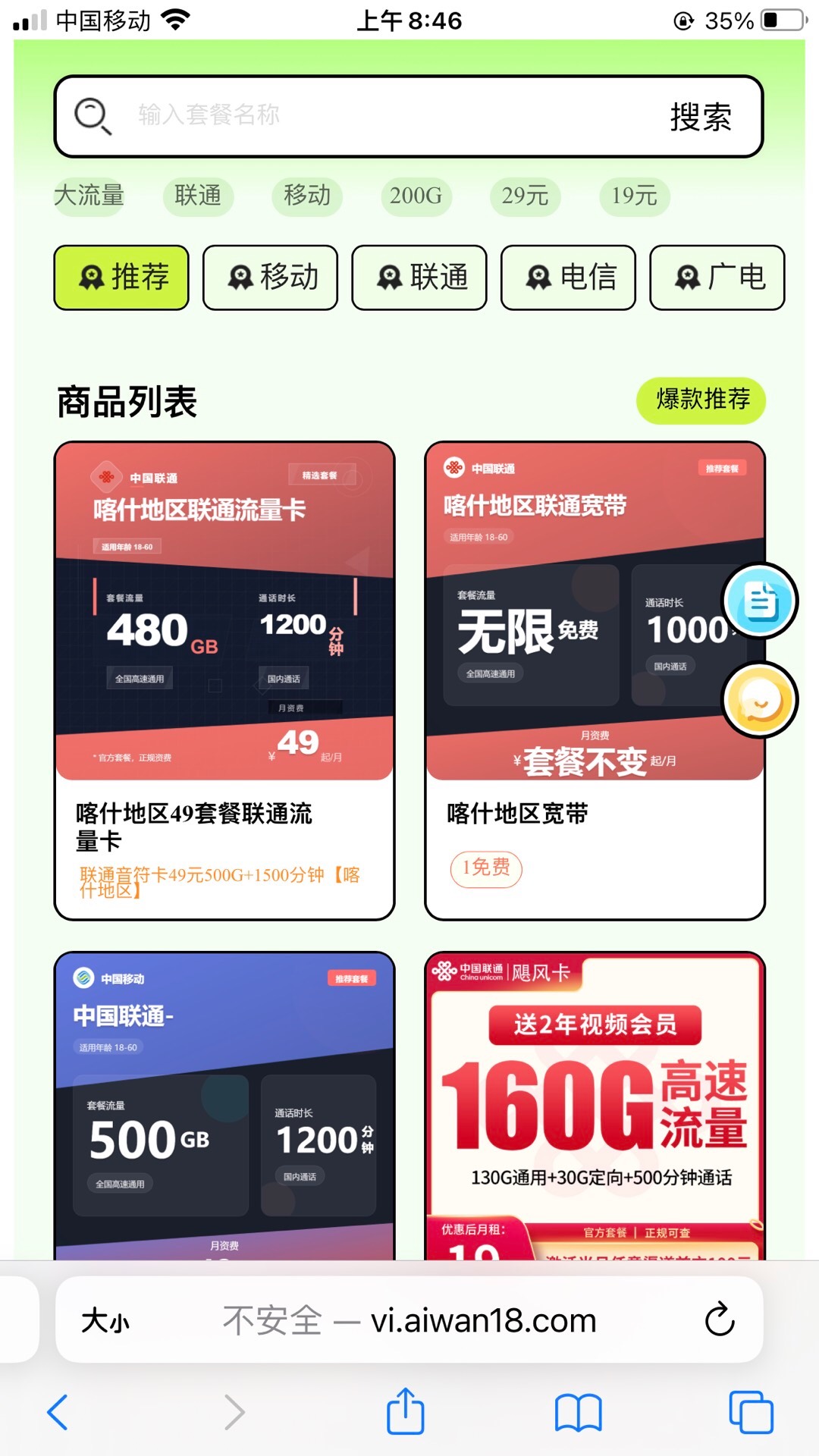Switch to the 广电 carrier tab
Image resolution: width=819 pixels, height=1456 pixels.
pos(717,278)
